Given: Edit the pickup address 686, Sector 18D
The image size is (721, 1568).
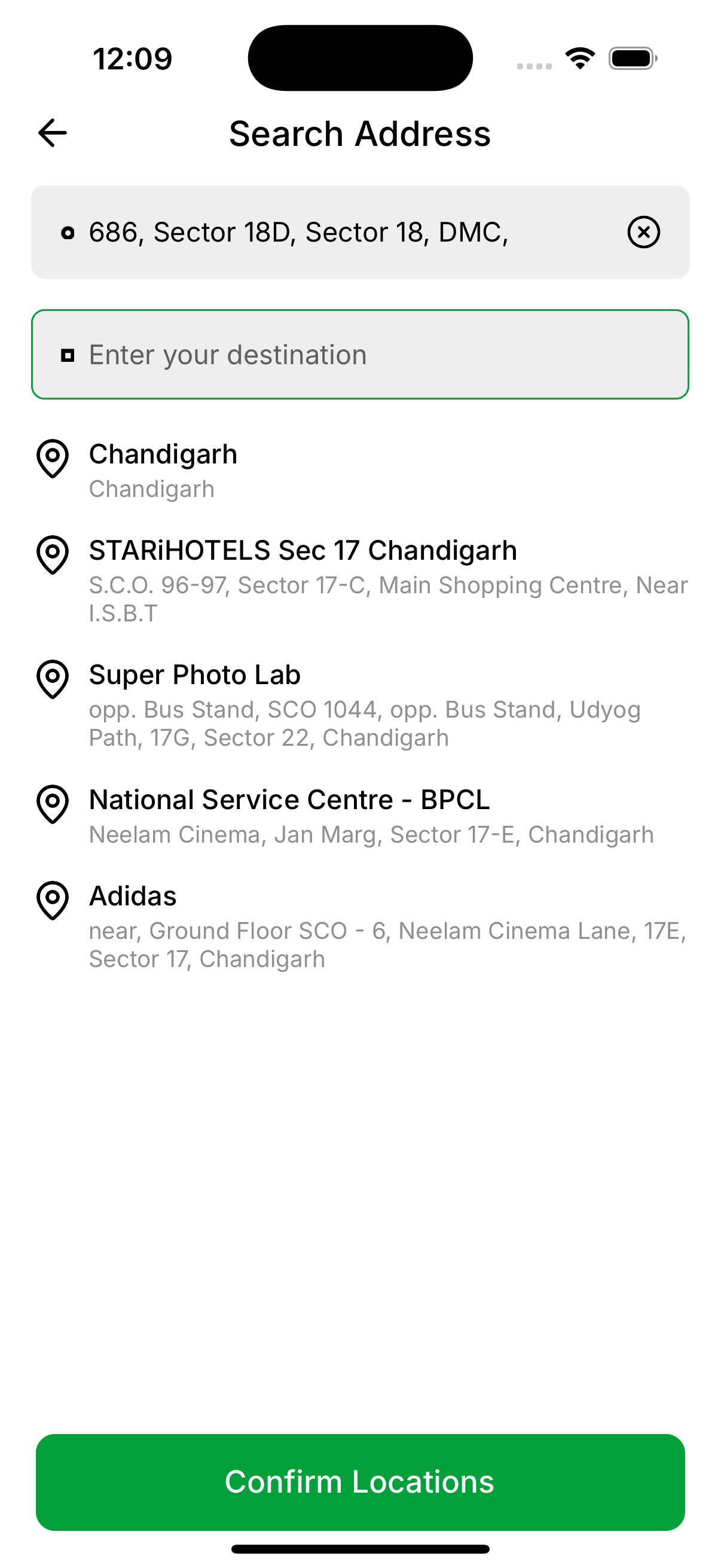Looking at the screenshot, I should click(x=360, y=232).
